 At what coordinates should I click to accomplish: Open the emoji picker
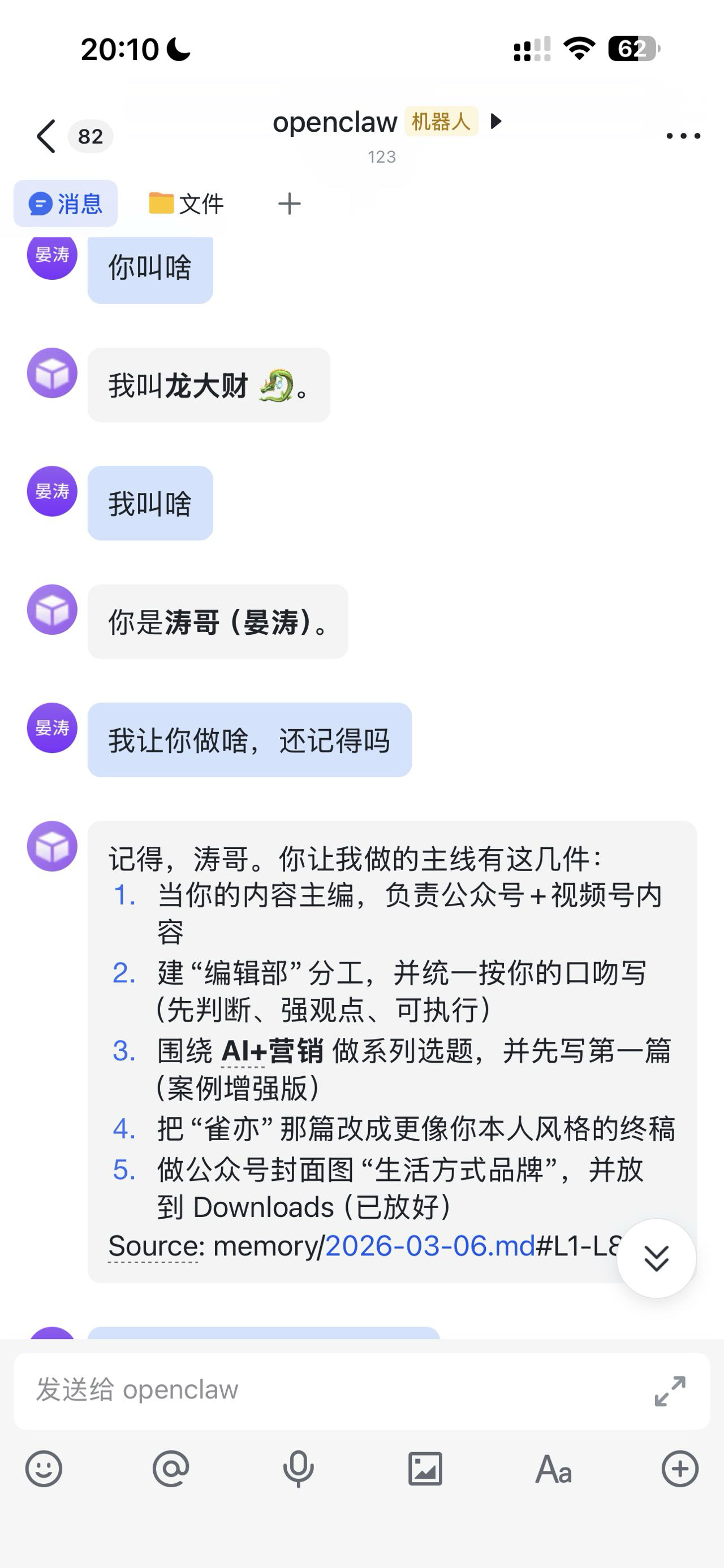point(44,1469)
